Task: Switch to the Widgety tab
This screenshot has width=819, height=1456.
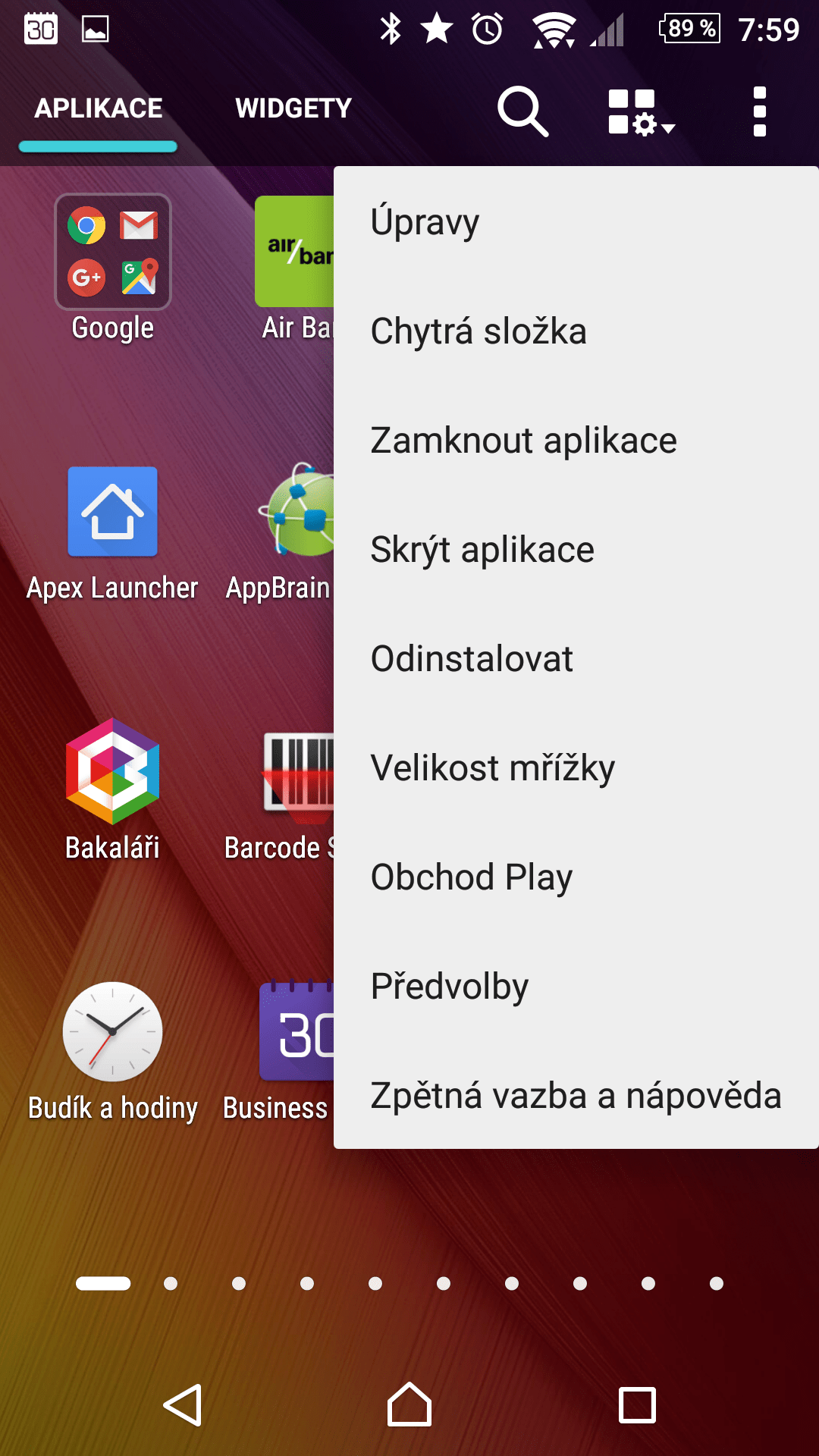Action: [293, 108]
